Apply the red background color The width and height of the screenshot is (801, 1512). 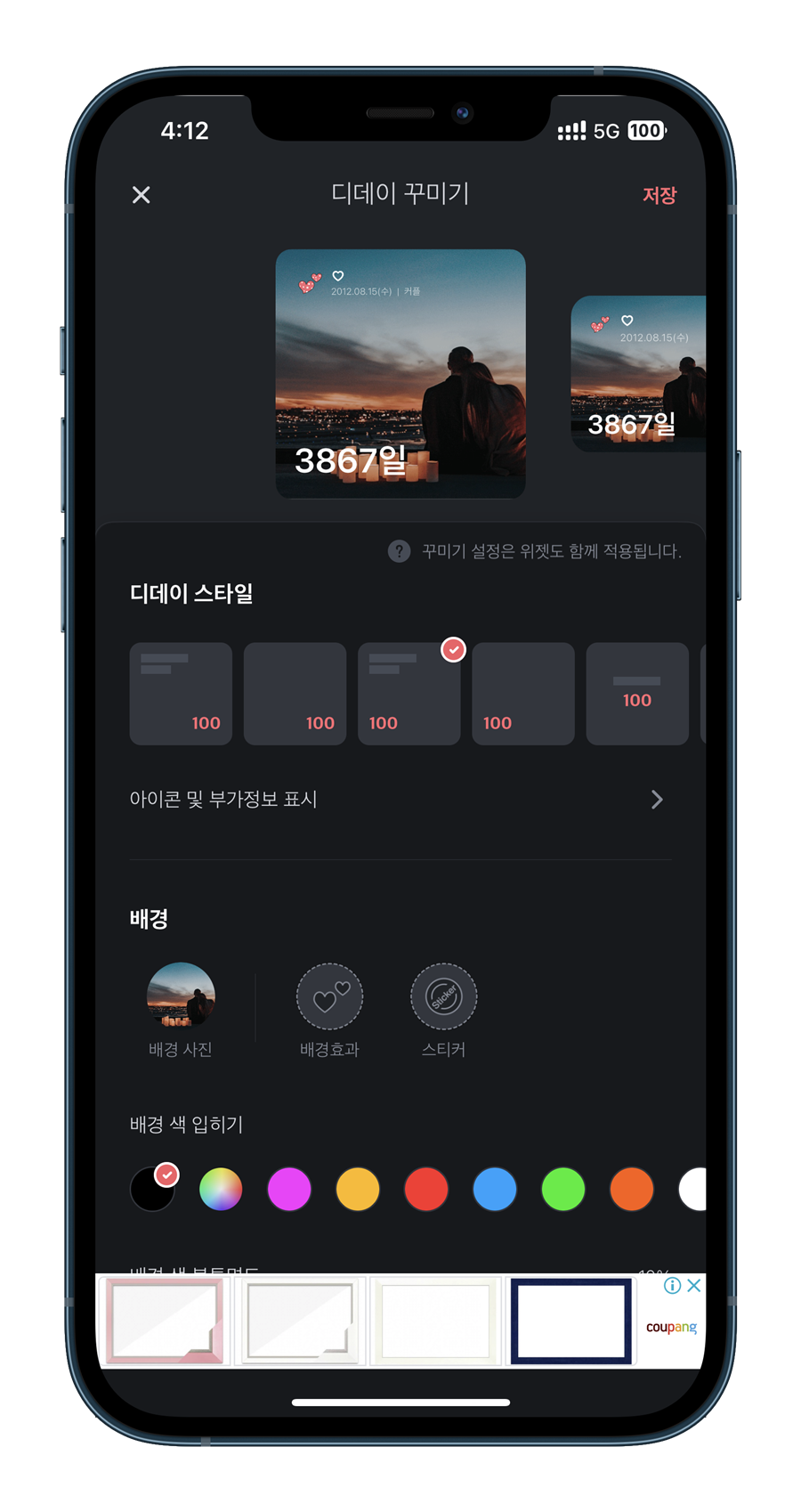(426, 1190)
